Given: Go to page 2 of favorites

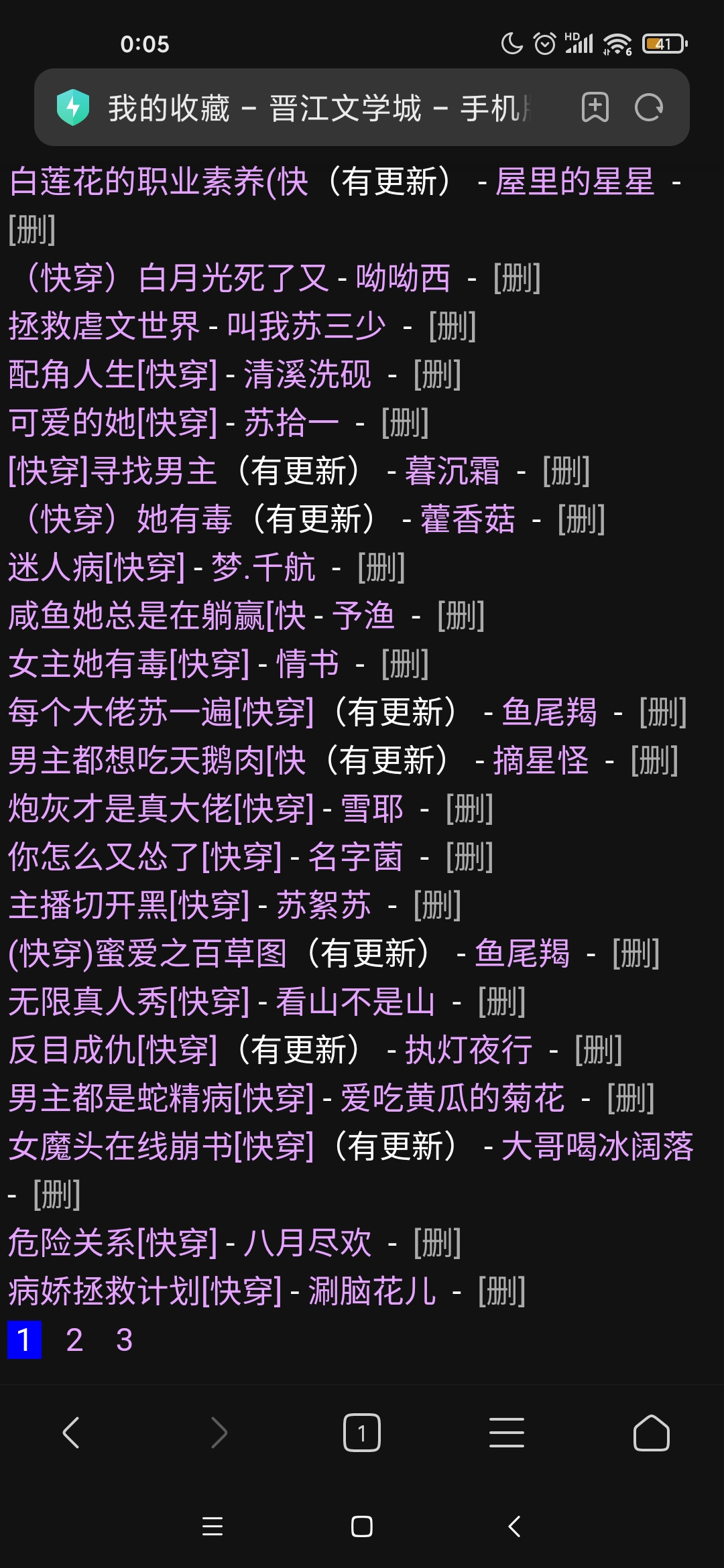Looking at the screenshot, I should coord(74,1340).
